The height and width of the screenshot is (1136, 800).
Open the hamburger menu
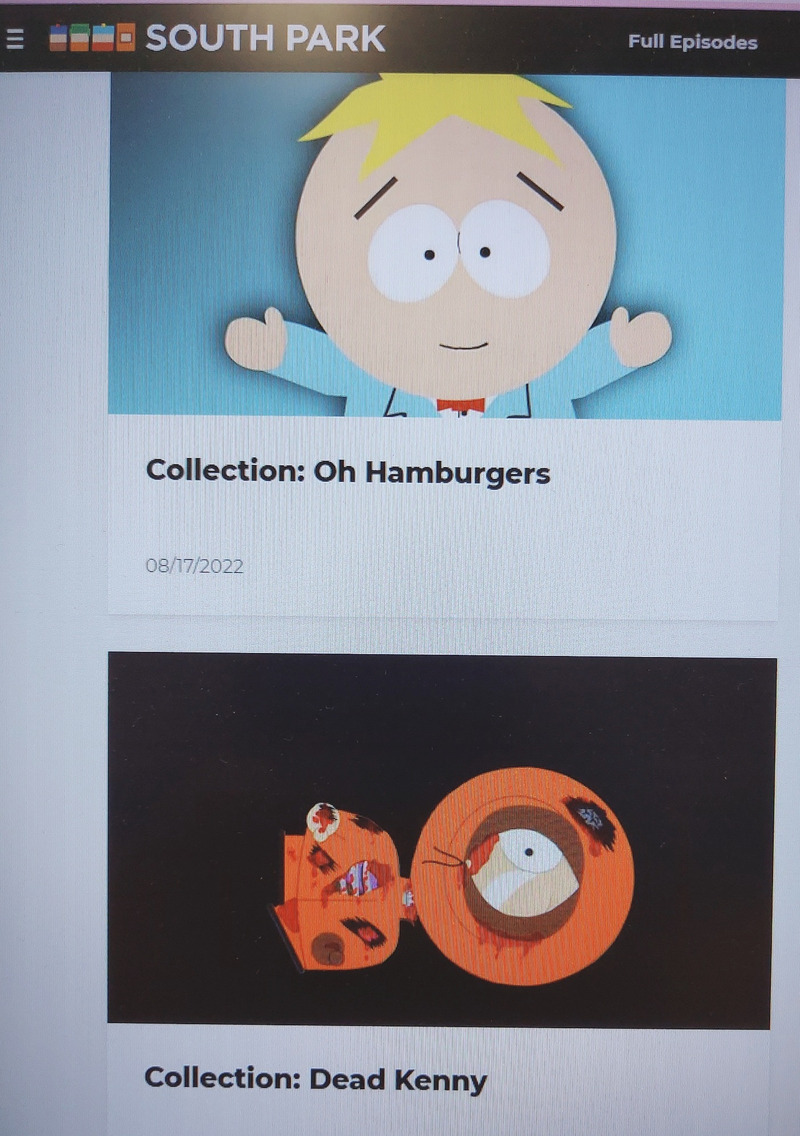coord(14,39)
